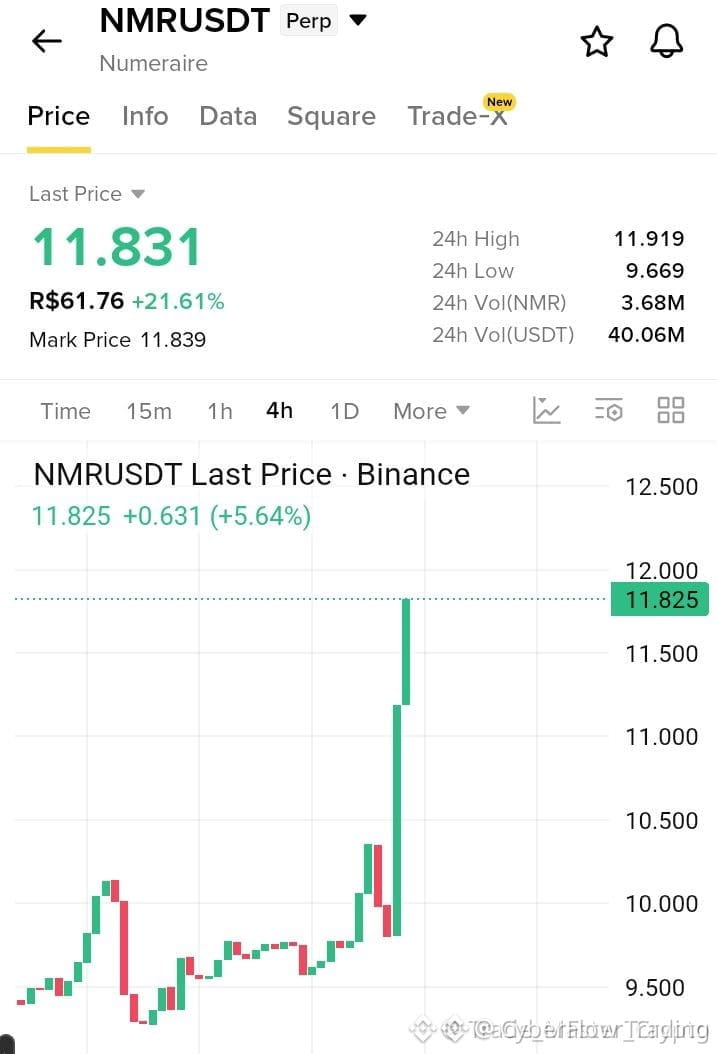Screen dimensions: 717x1054
Task: Set a price alert with the bell
Action: 667,41
